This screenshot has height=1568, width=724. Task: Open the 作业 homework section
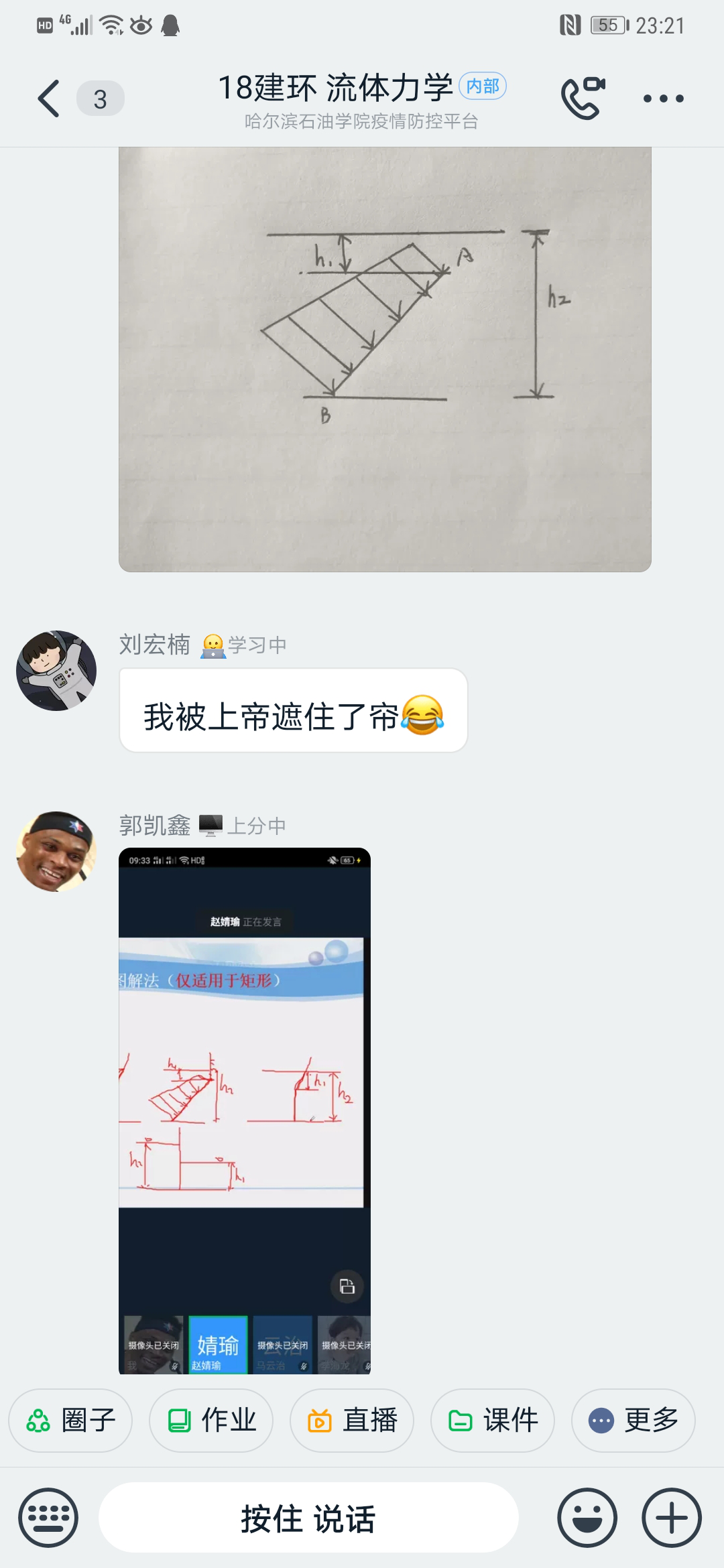point(211,1420)
